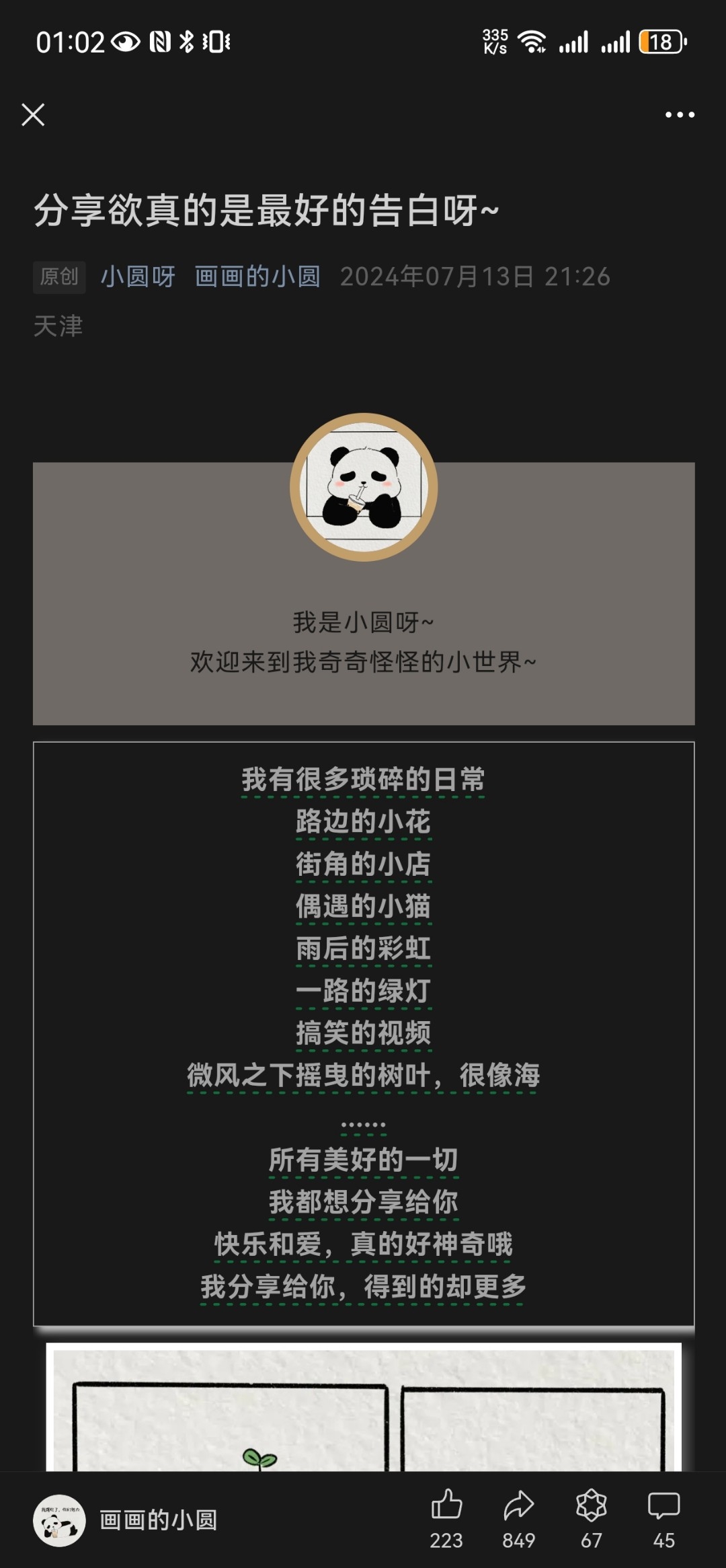Viewport: 726px width, 1568px height.
Task: Open author link 小圆呀
Action: [x=138, y=276]
